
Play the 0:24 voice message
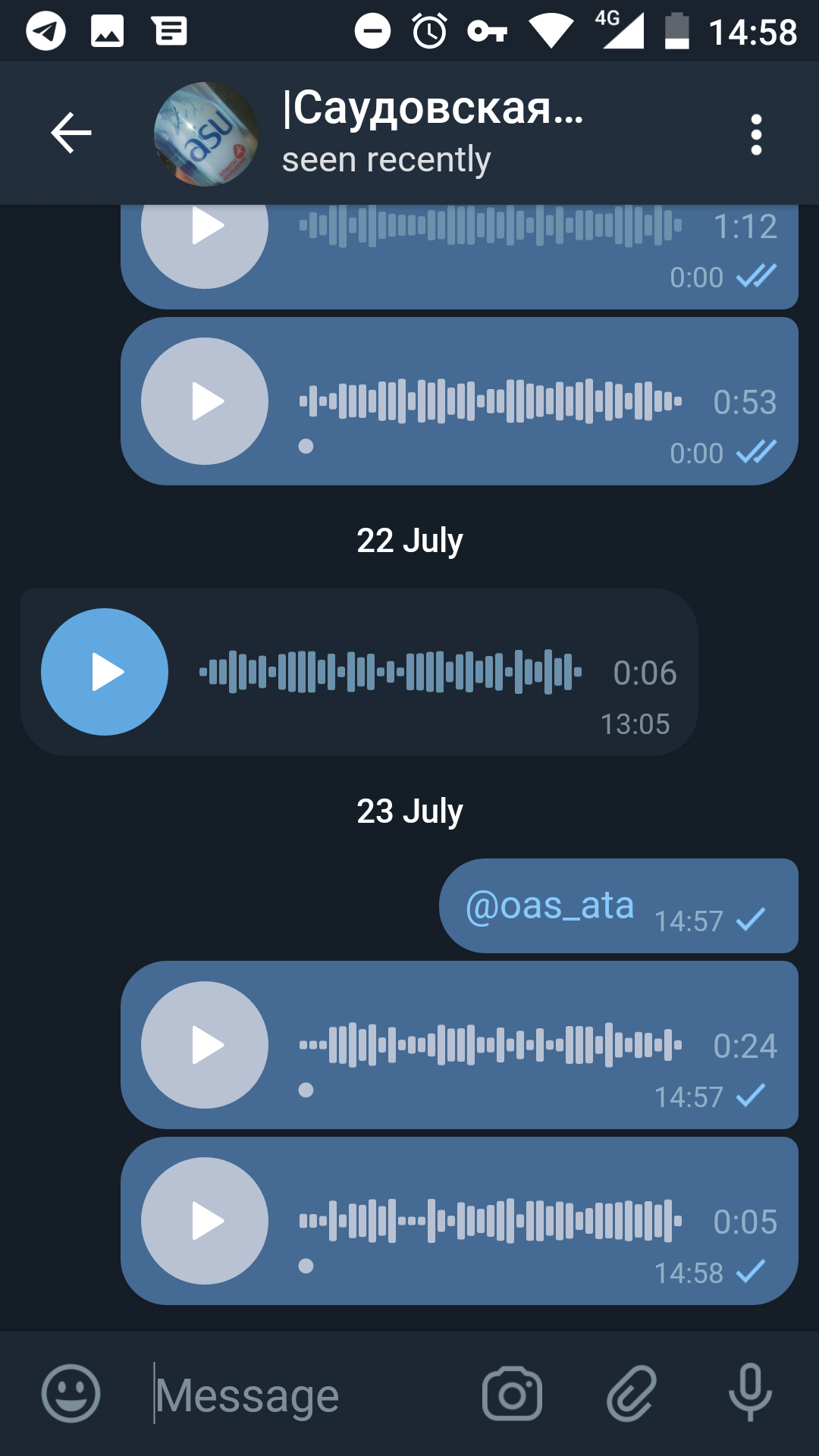tap(205, 1045)
